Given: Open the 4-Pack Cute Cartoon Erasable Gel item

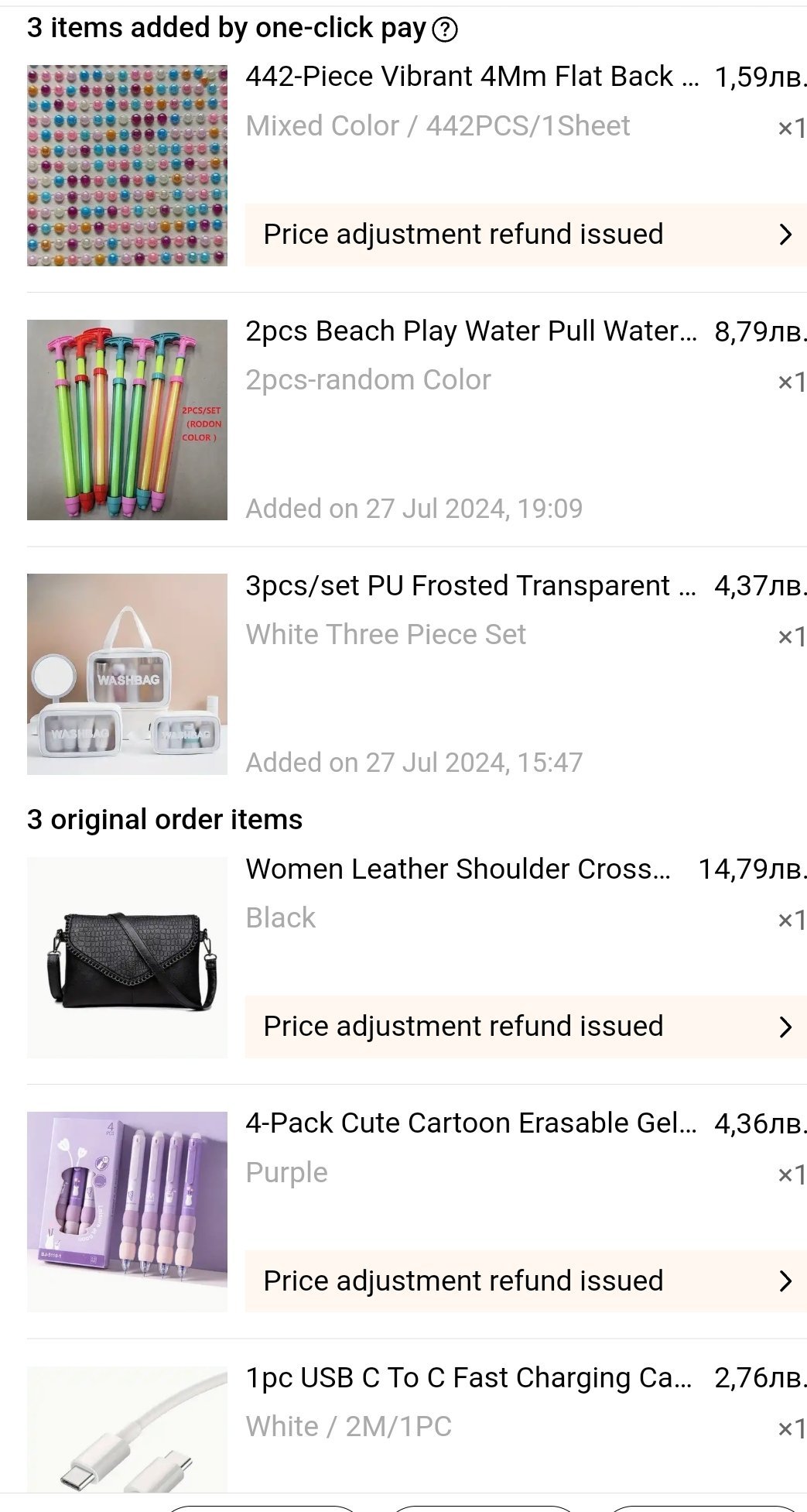Looking at the screenshot, I should (470, 1123).
